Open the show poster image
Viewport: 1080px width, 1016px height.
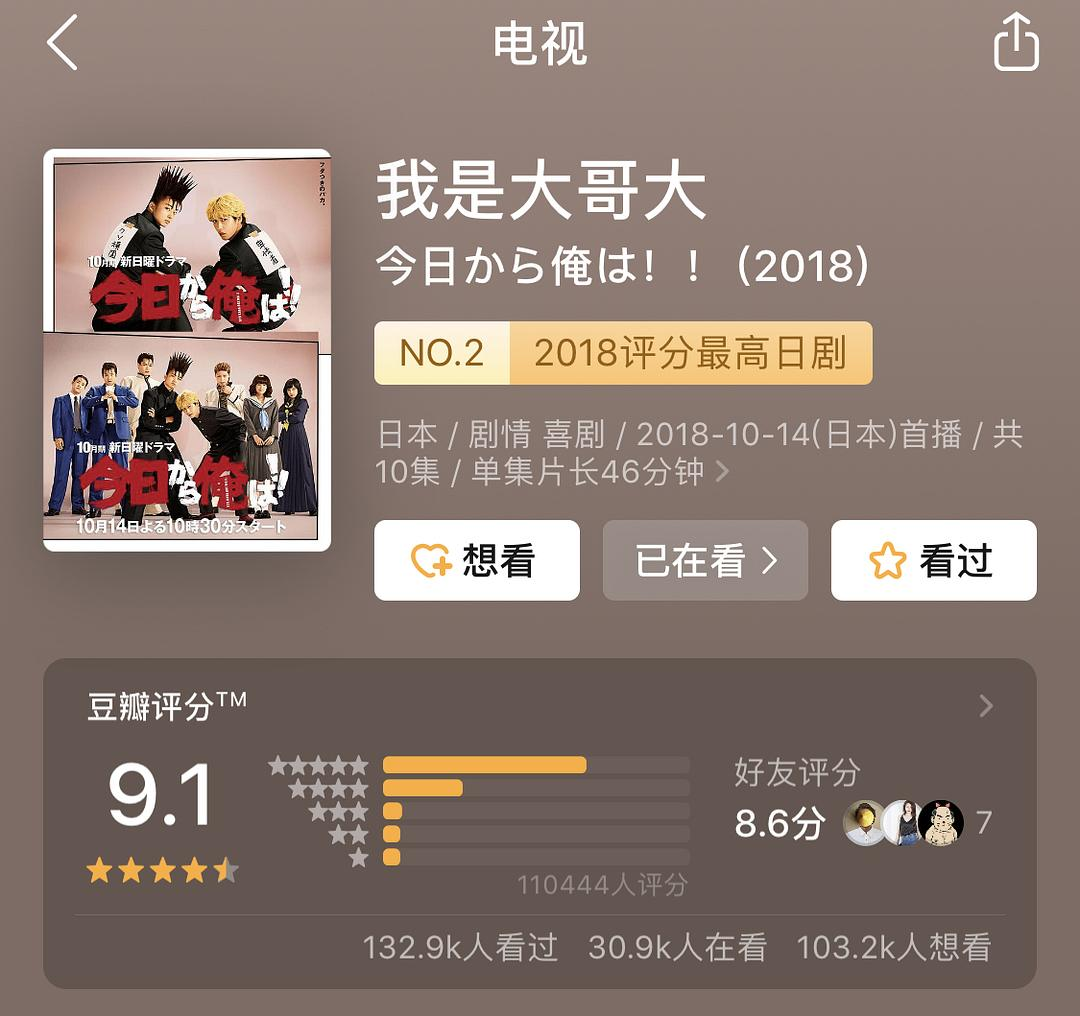[x=187, y=350]
